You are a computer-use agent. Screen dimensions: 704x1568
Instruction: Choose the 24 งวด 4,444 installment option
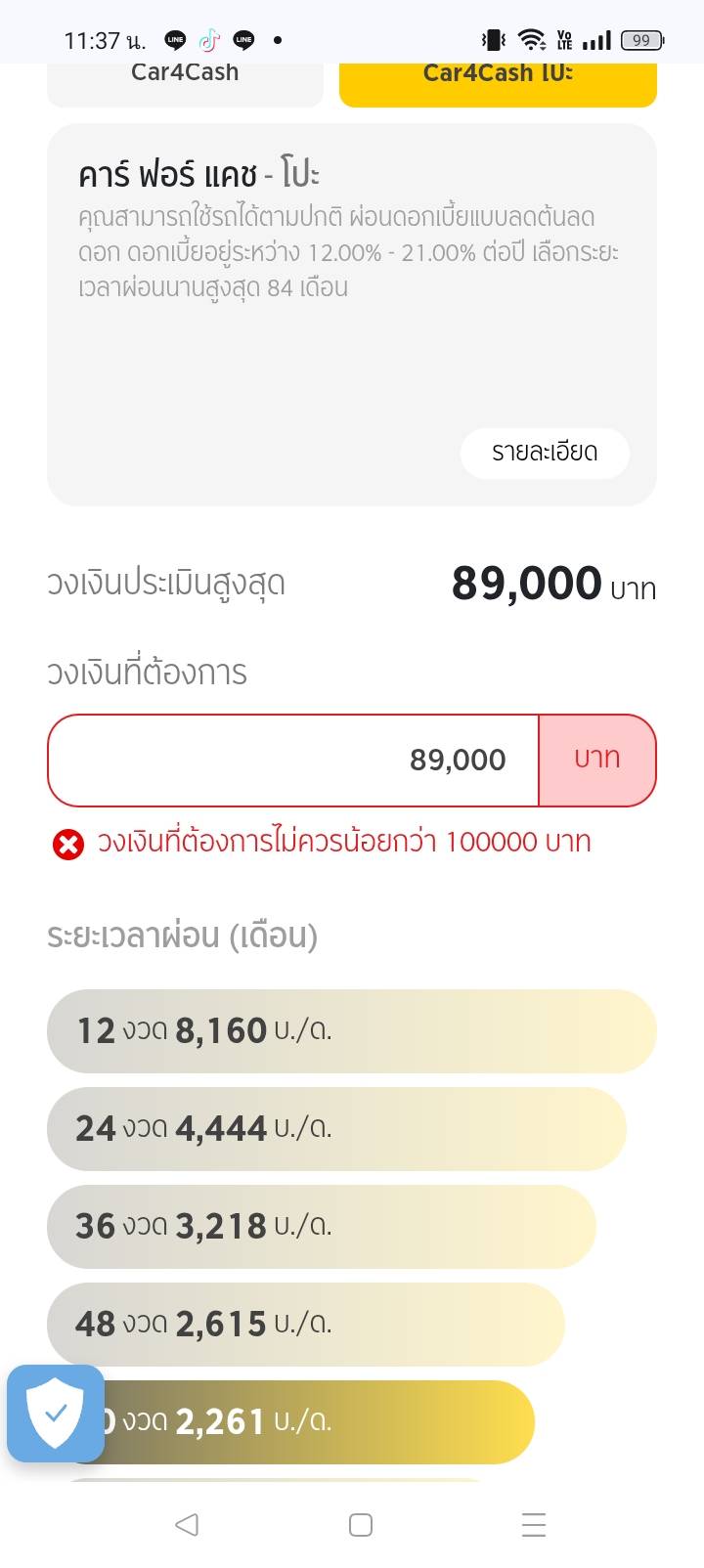336,1128
